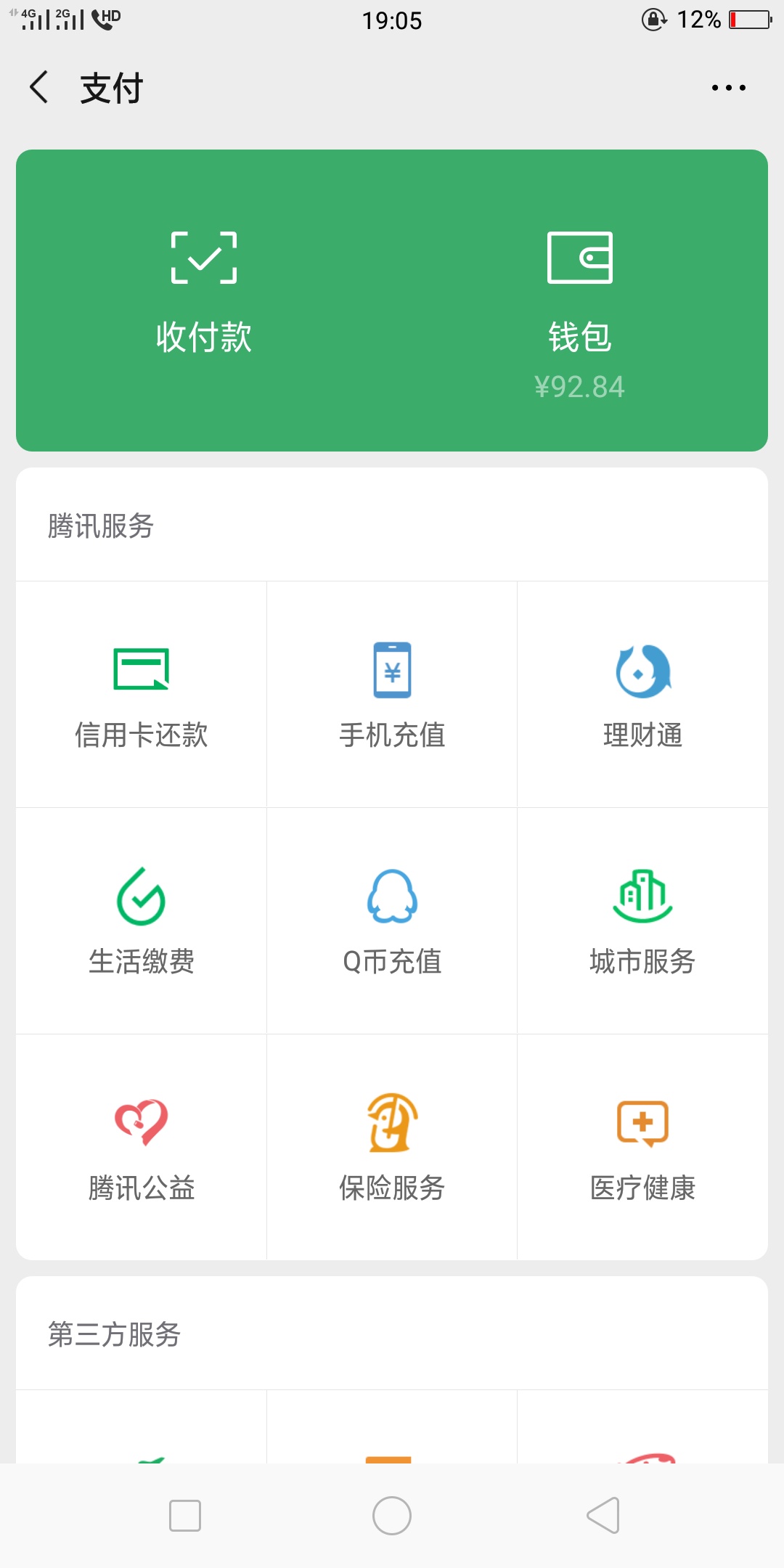Open 腾讯公益 charity page
Viewport: 784px width, 1568px height.
click(142, 1148)
